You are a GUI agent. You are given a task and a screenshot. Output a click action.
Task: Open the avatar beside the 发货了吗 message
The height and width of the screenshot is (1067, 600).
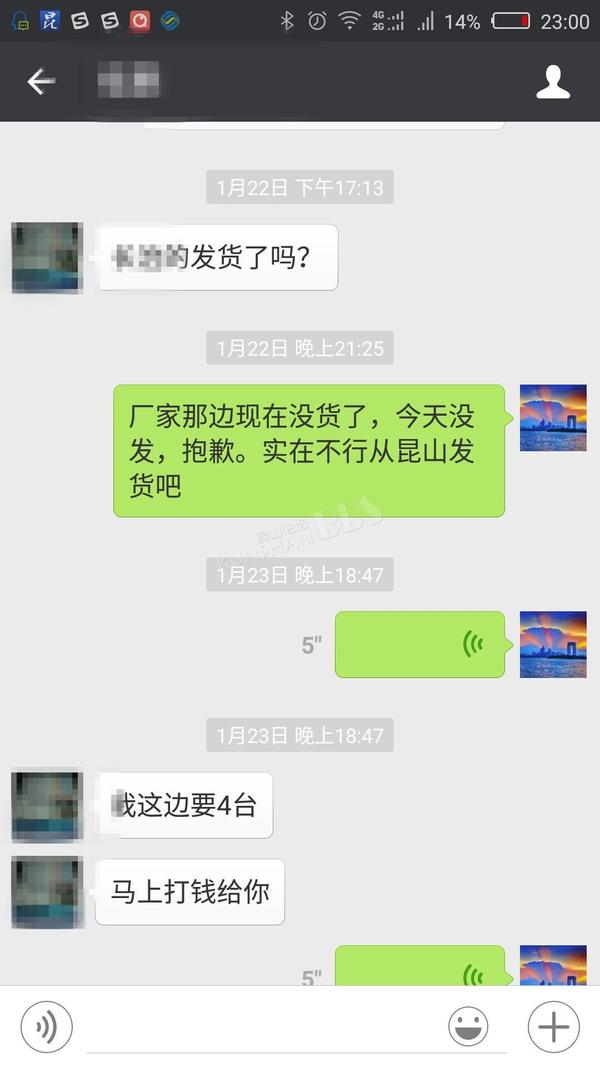[47, 258]
